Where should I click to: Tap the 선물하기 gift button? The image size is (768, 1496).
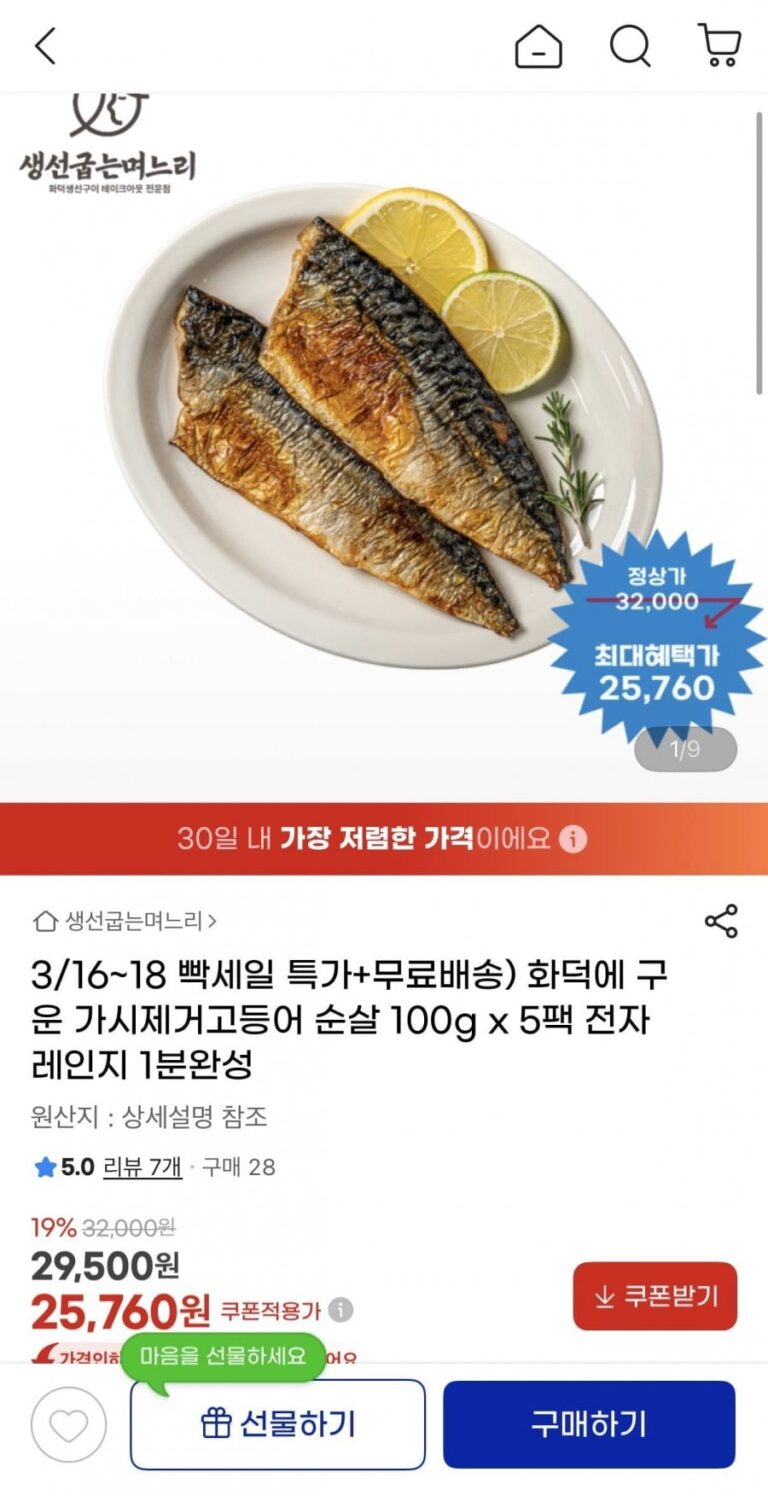tap(278, 1424)
